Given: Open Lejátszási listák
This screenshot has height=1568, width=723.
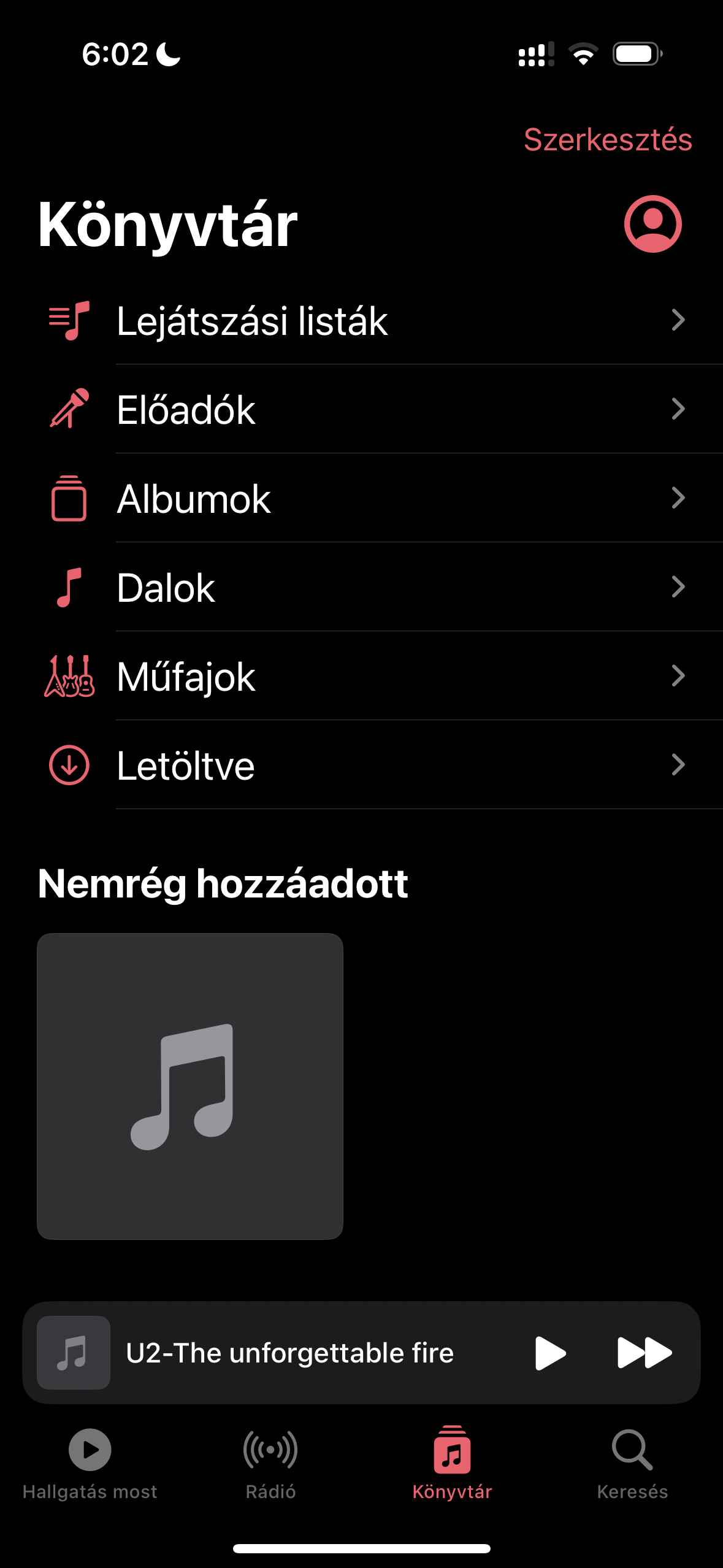Looking at the screenshot, I should (362, 320).
